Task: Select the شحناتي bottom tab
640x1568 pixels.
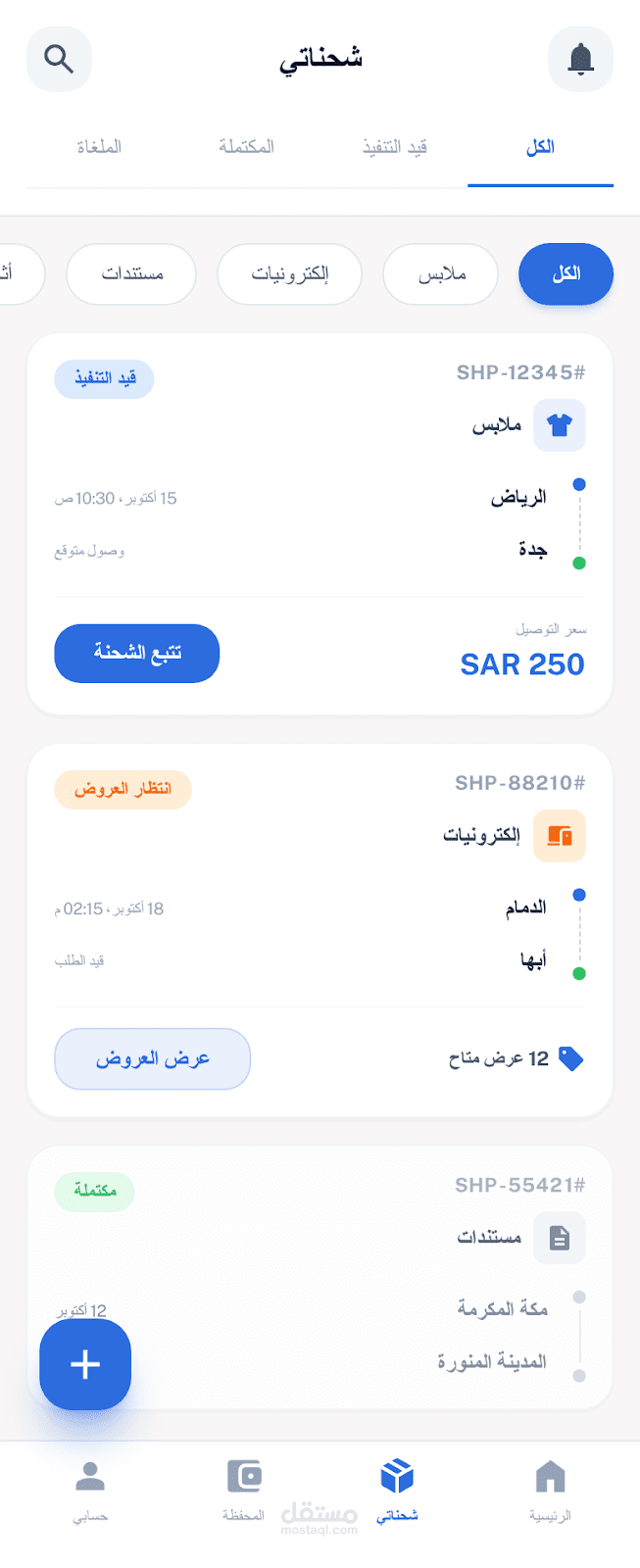Action: (x=397, y=1490)
